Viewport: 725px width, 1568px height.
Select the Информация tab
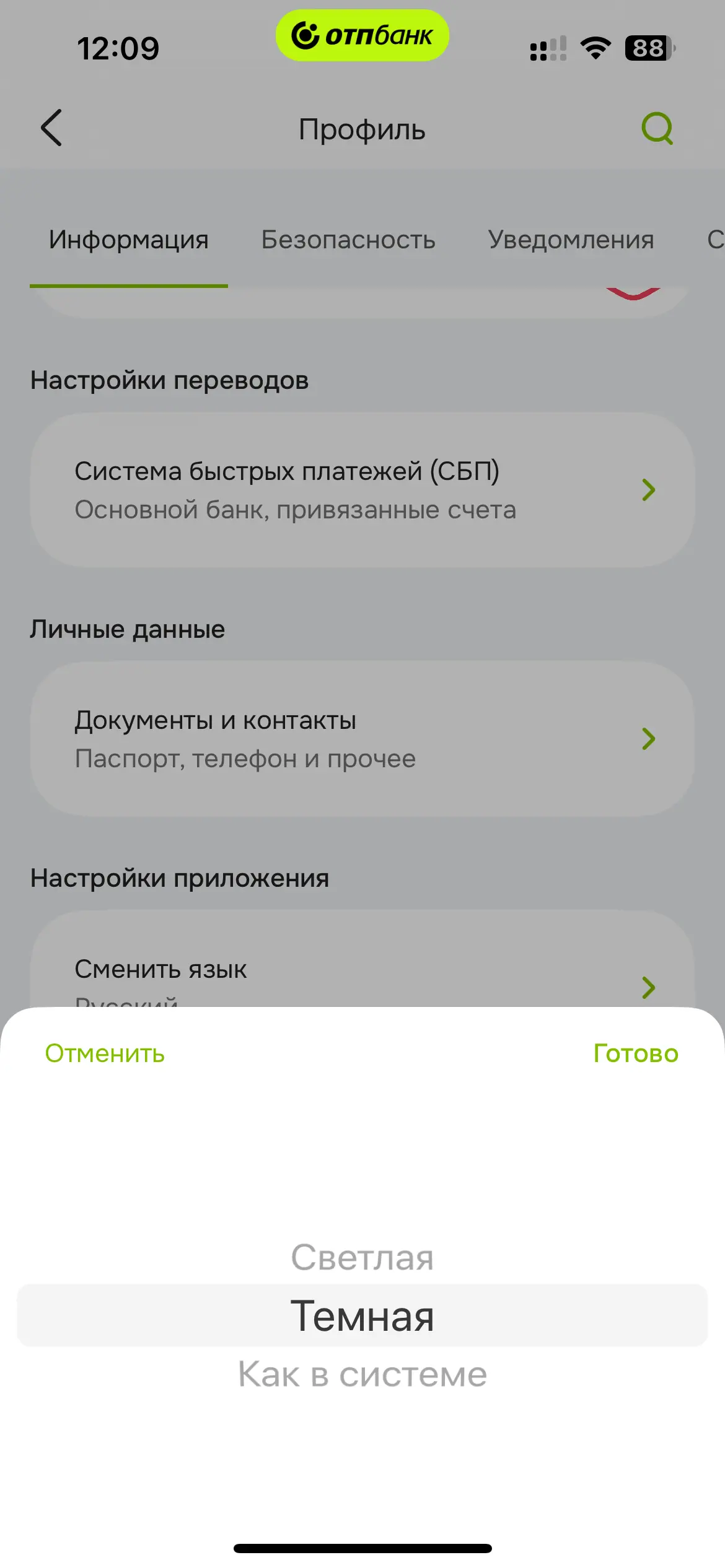129,240
